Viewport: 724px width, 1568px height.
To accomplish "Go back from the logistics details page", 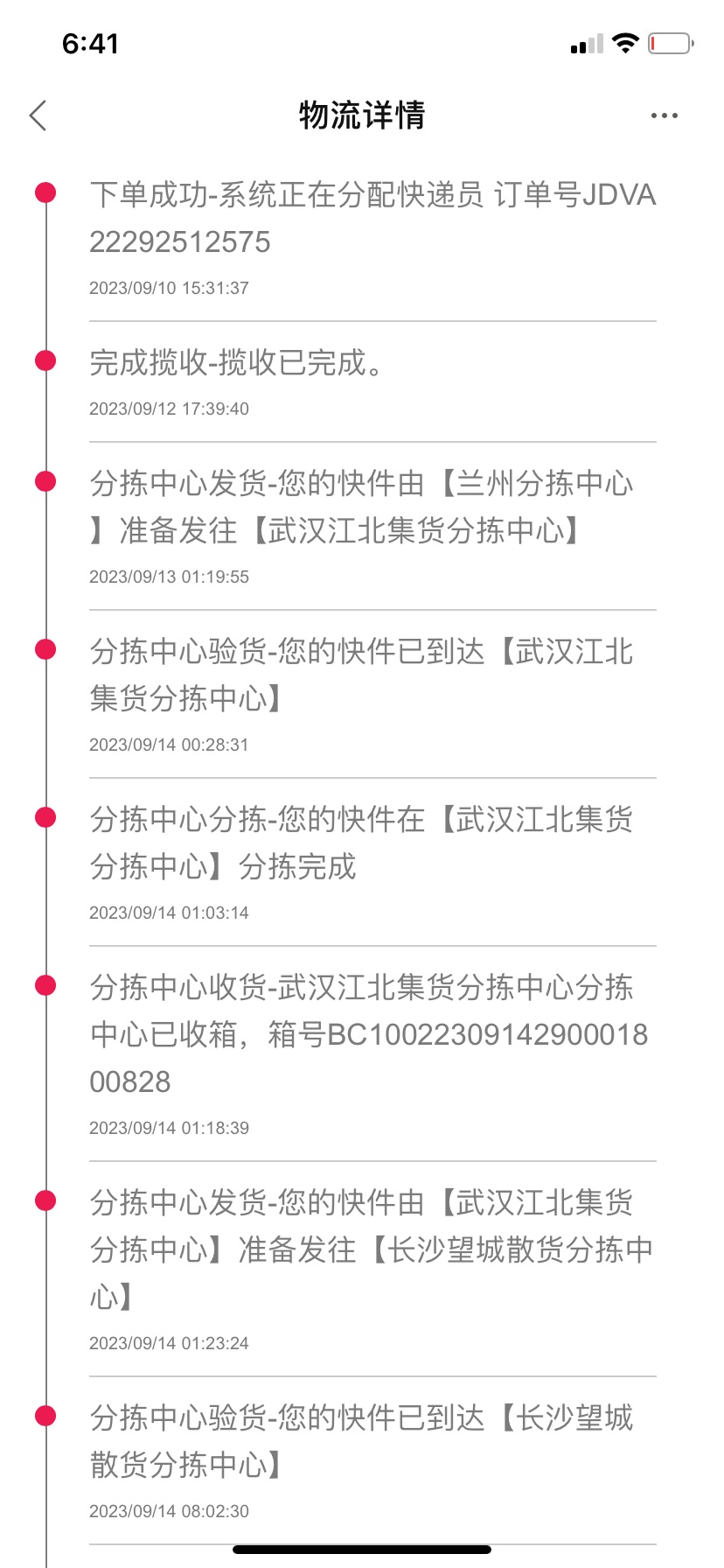I will [x=38, y=115].
